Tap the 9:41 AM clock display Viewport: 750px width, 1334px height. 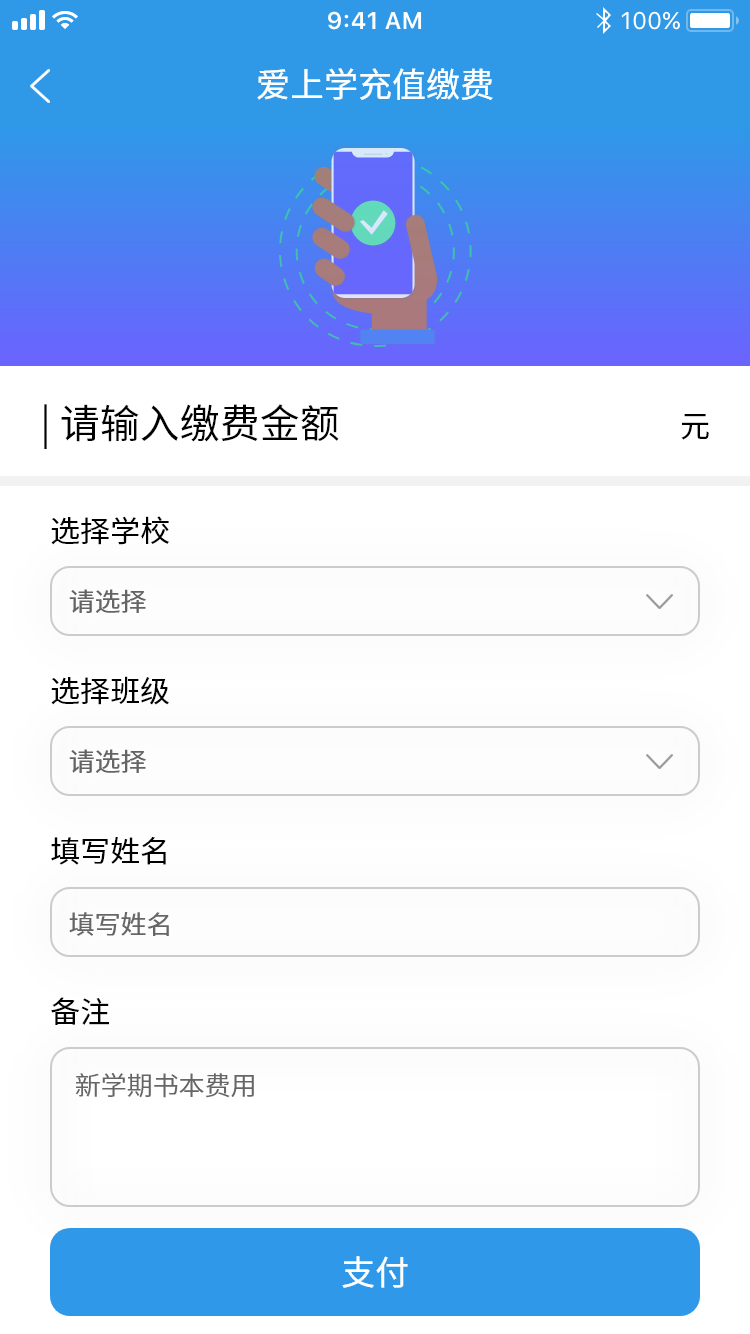375,20
